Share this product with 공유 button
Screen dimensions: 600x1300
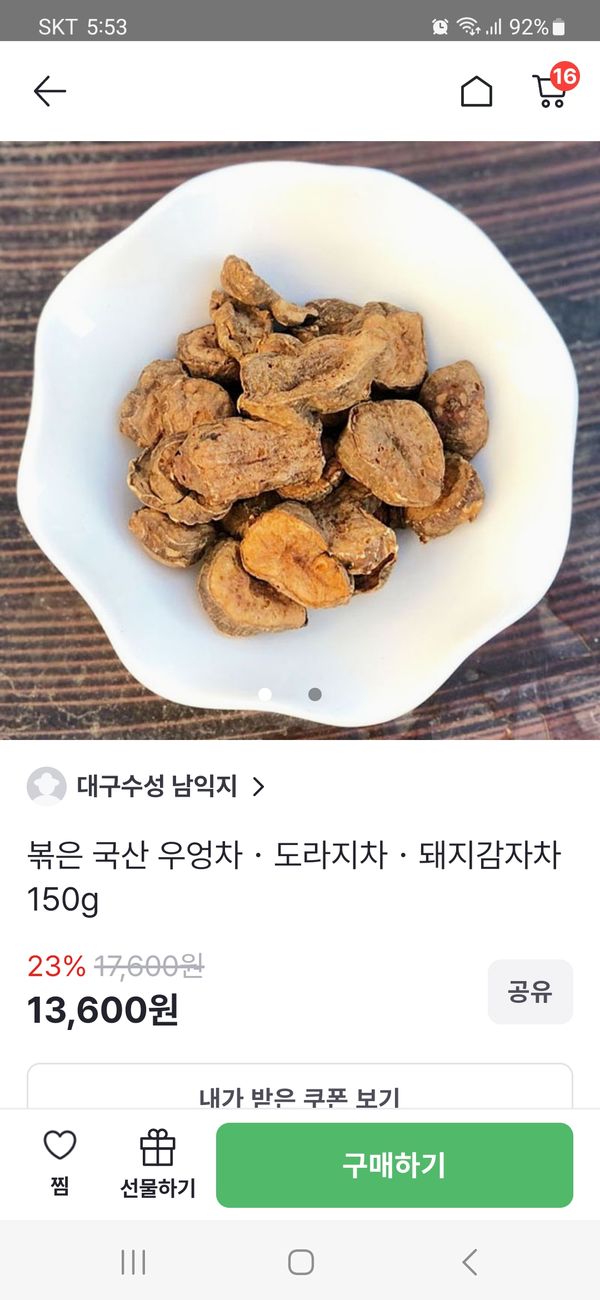(x=530, y=992)
